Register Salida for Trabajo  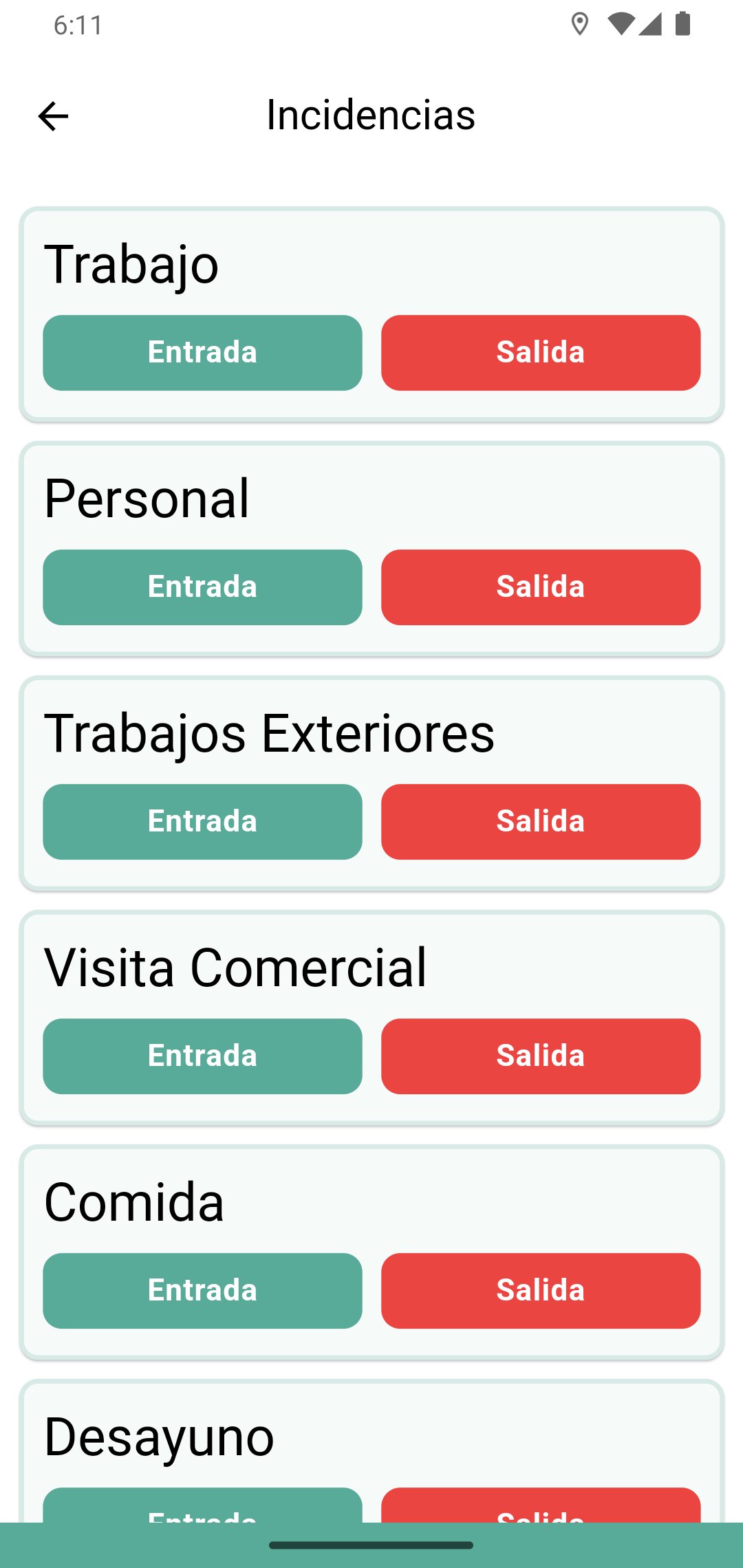point(541,353)
